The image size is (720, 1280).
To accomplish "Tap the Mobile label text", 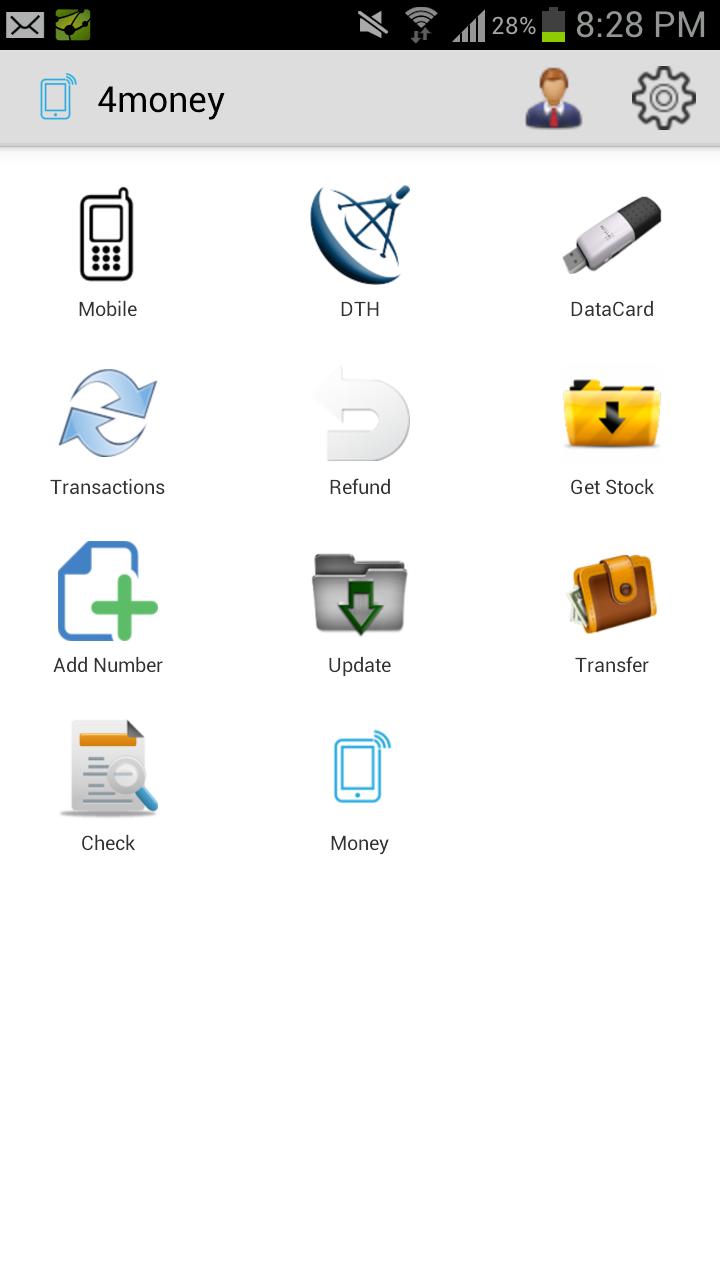I will coord(107,309).
